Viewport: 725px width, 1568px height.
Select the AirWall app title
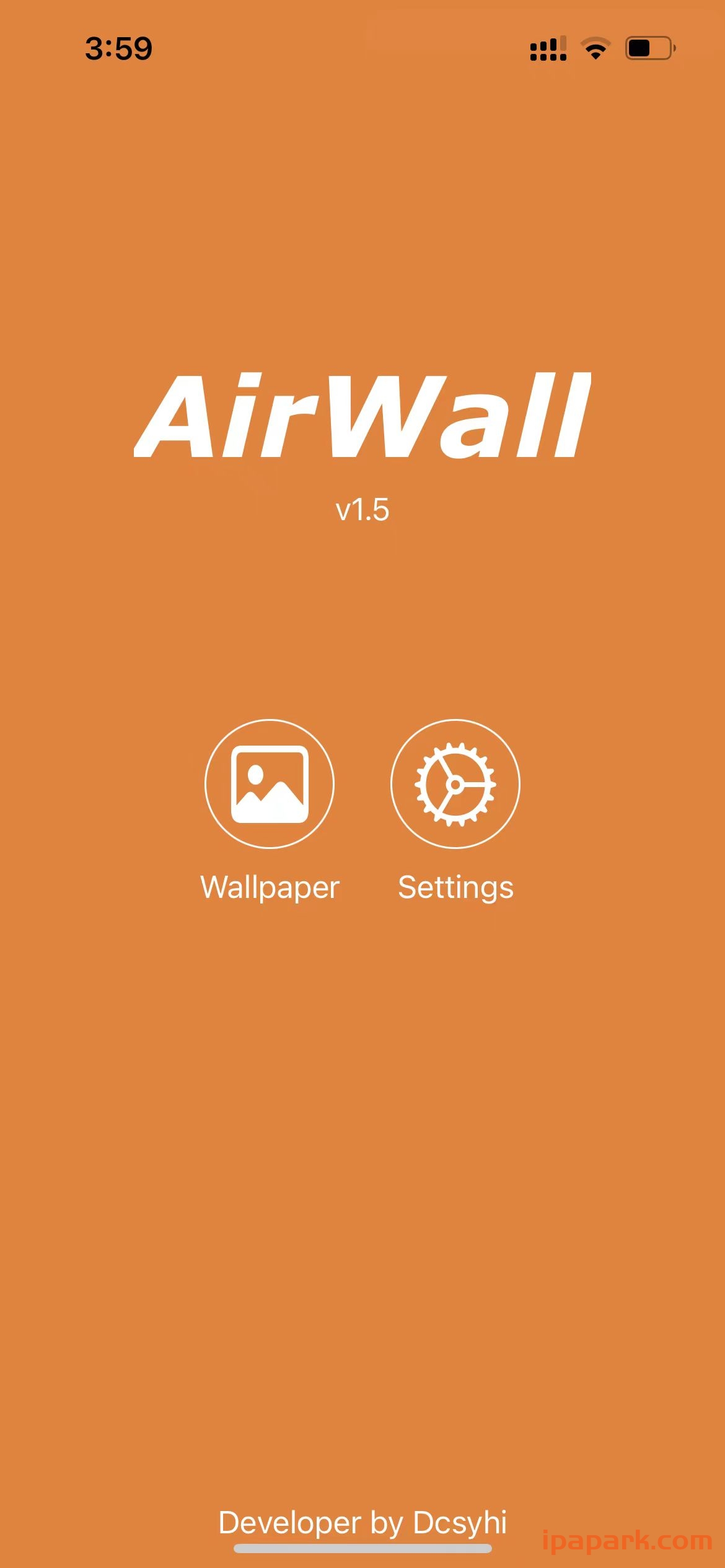pos(362,415)
